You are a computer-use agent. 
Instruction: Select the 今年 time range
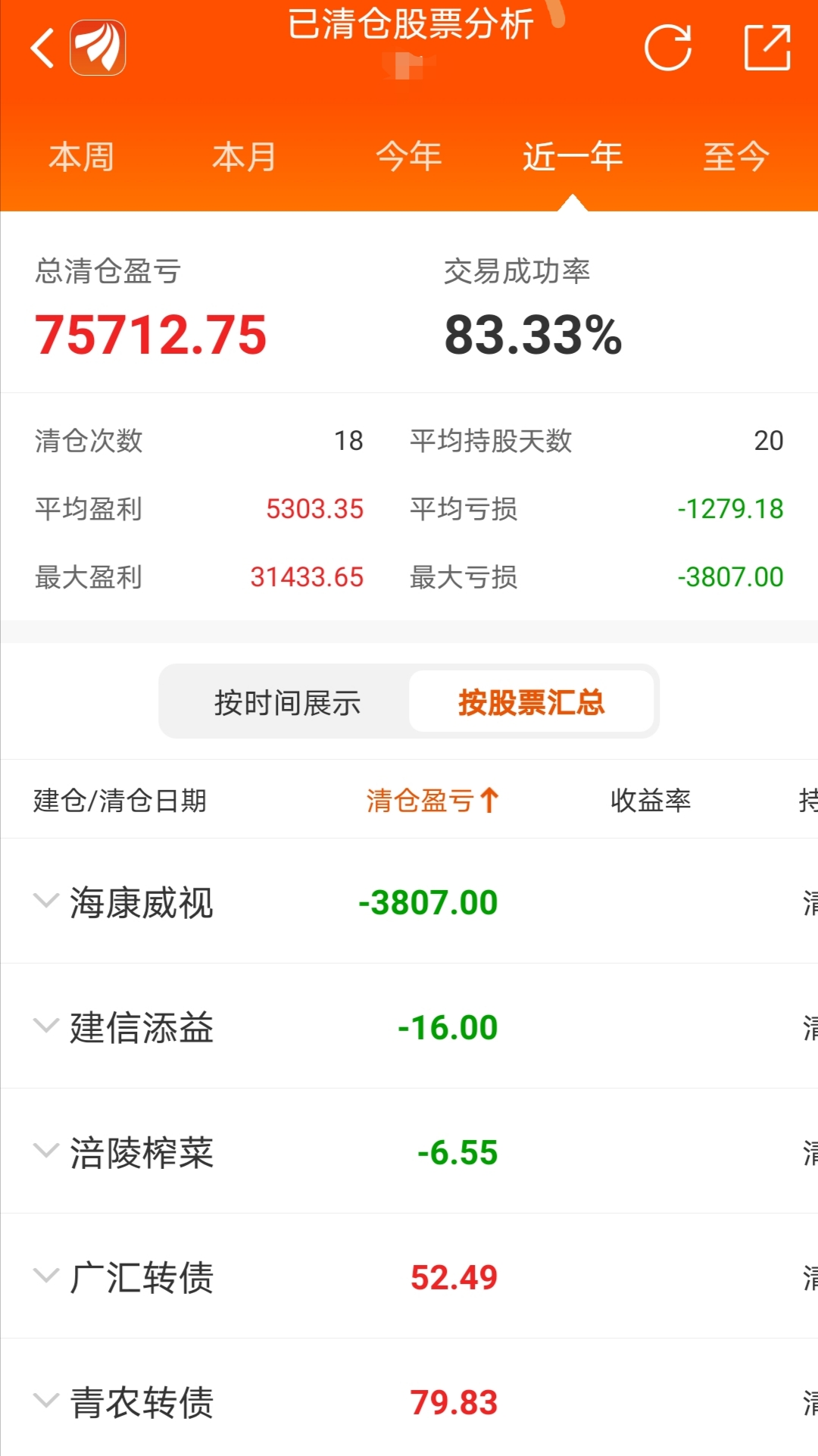(x=409, y=157)
